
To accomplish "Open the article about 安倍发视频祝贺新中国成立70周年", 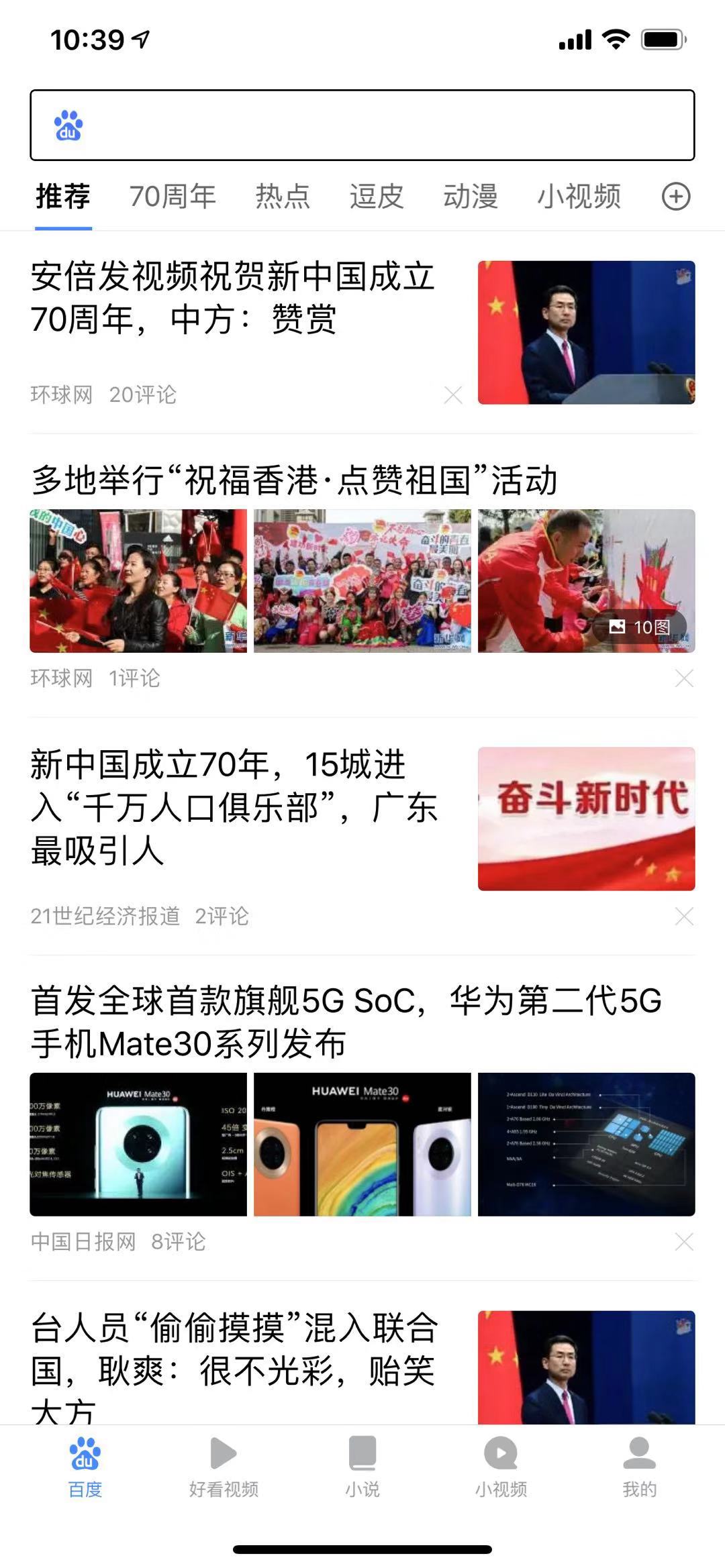I will [233, 298].
